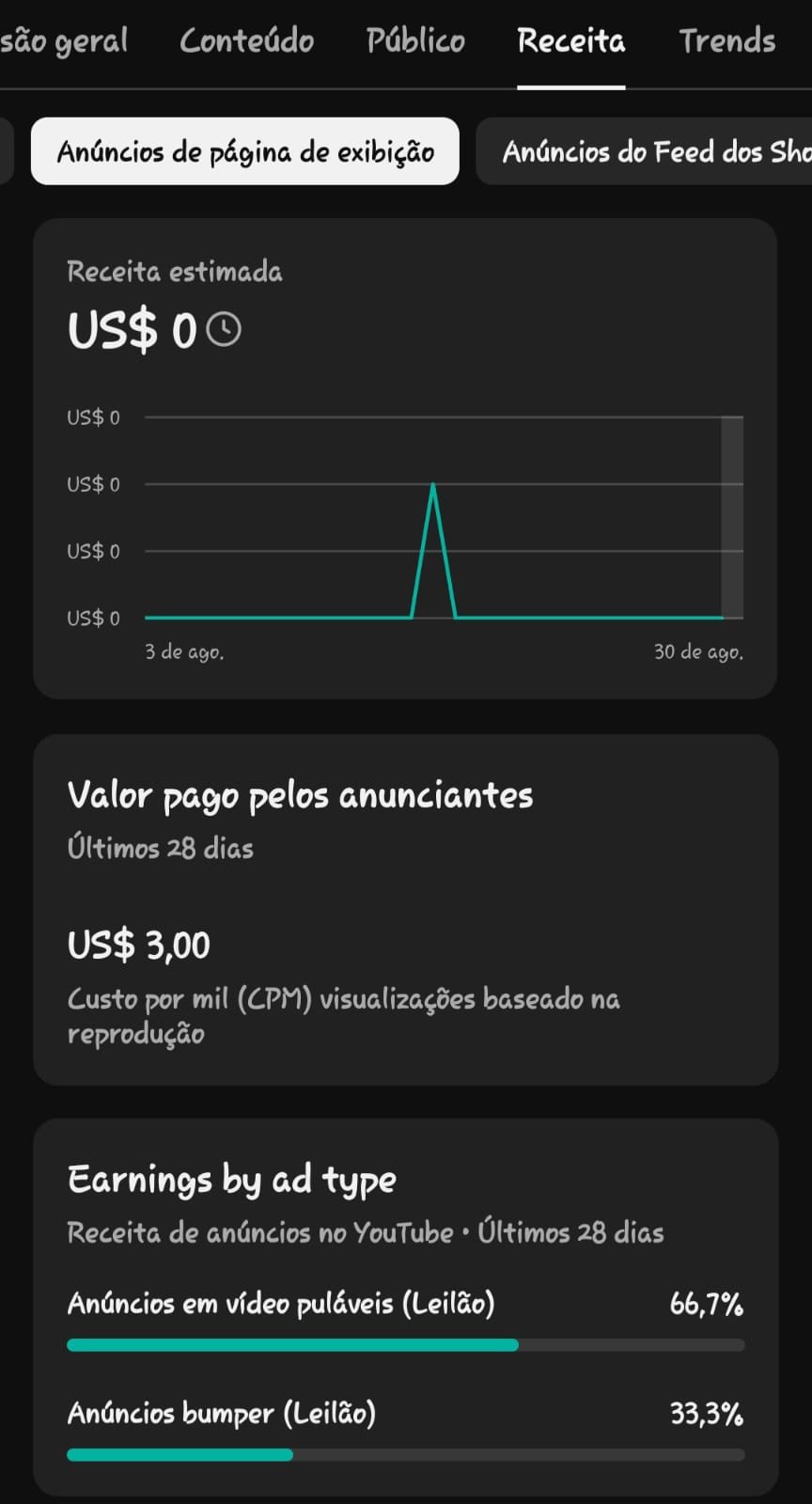This screenshot has height=1504, width=812.
Task: Tap the clock icon beside US$ 0
Action: [x=224, y=330]
